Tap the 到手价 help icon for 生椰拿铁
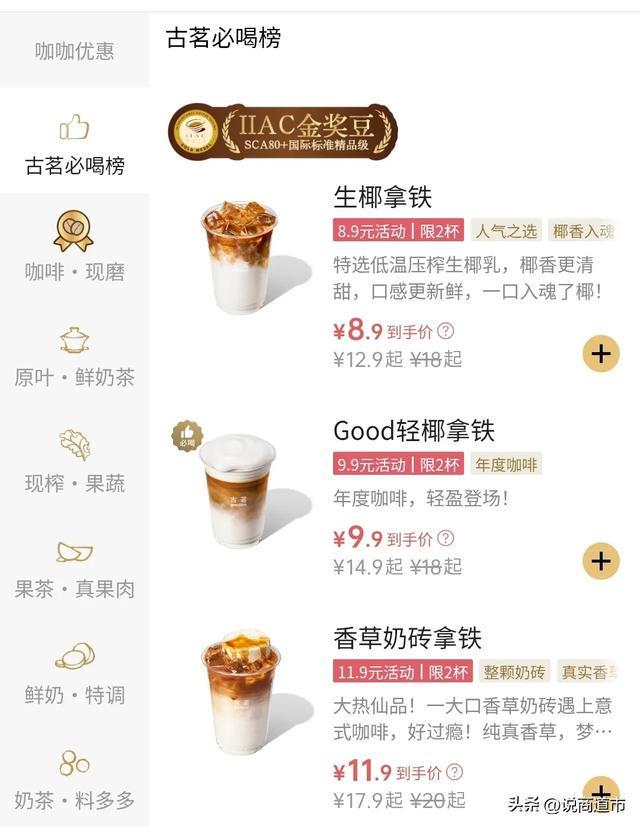 (446, 330)
